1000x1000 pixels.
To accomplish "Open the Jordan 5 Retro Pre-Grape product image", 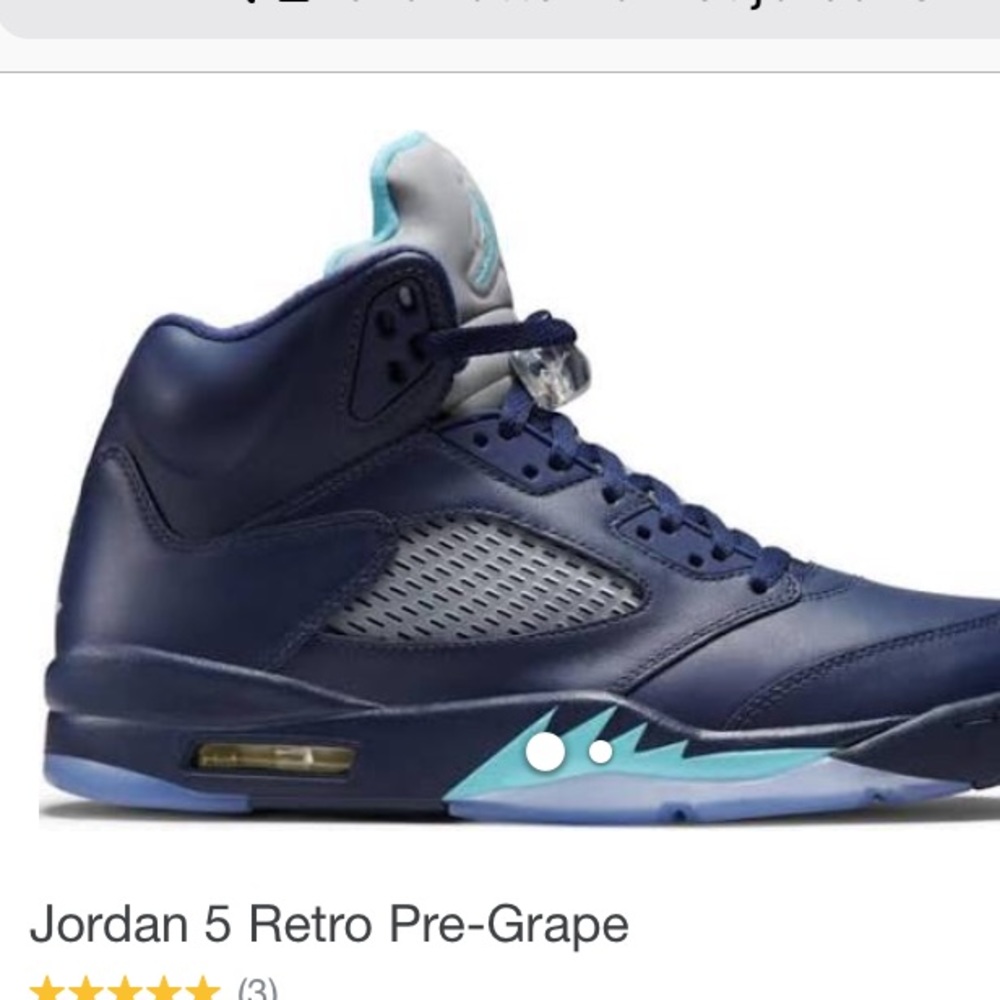I will click(520, 470).
